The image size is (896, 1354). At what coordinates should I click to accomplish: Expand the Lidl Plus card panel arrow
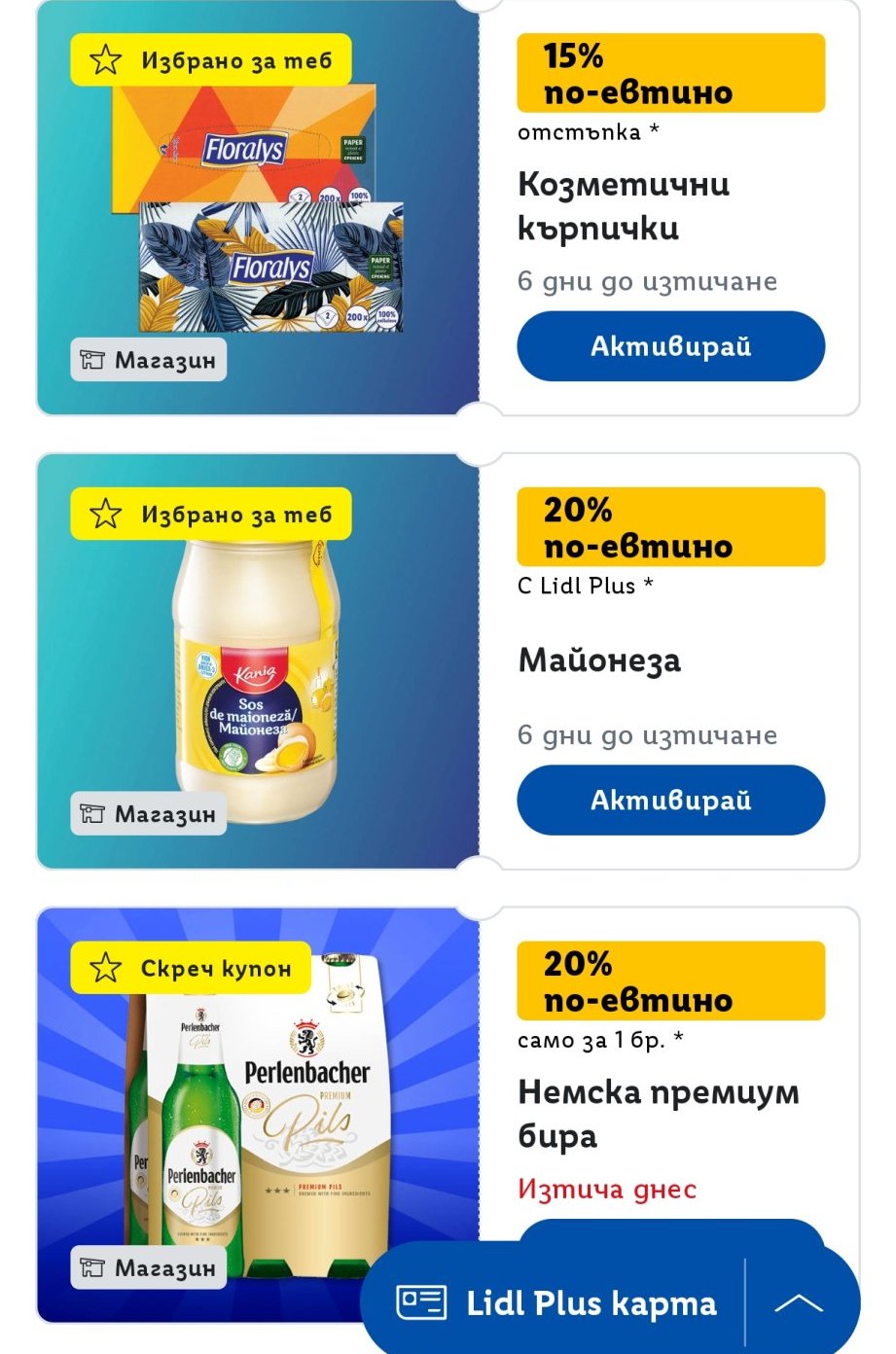tap(798, 1303)
